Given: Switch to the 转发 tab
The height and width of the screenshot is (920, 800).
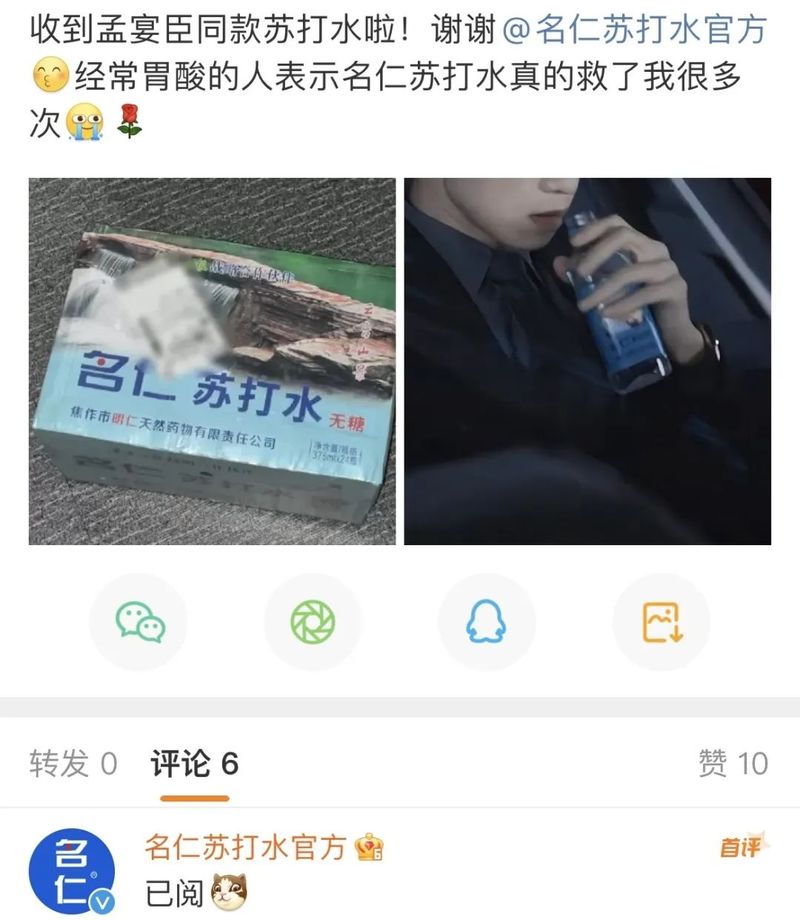Looking at the screenshot, I should (x=73, y=764).
